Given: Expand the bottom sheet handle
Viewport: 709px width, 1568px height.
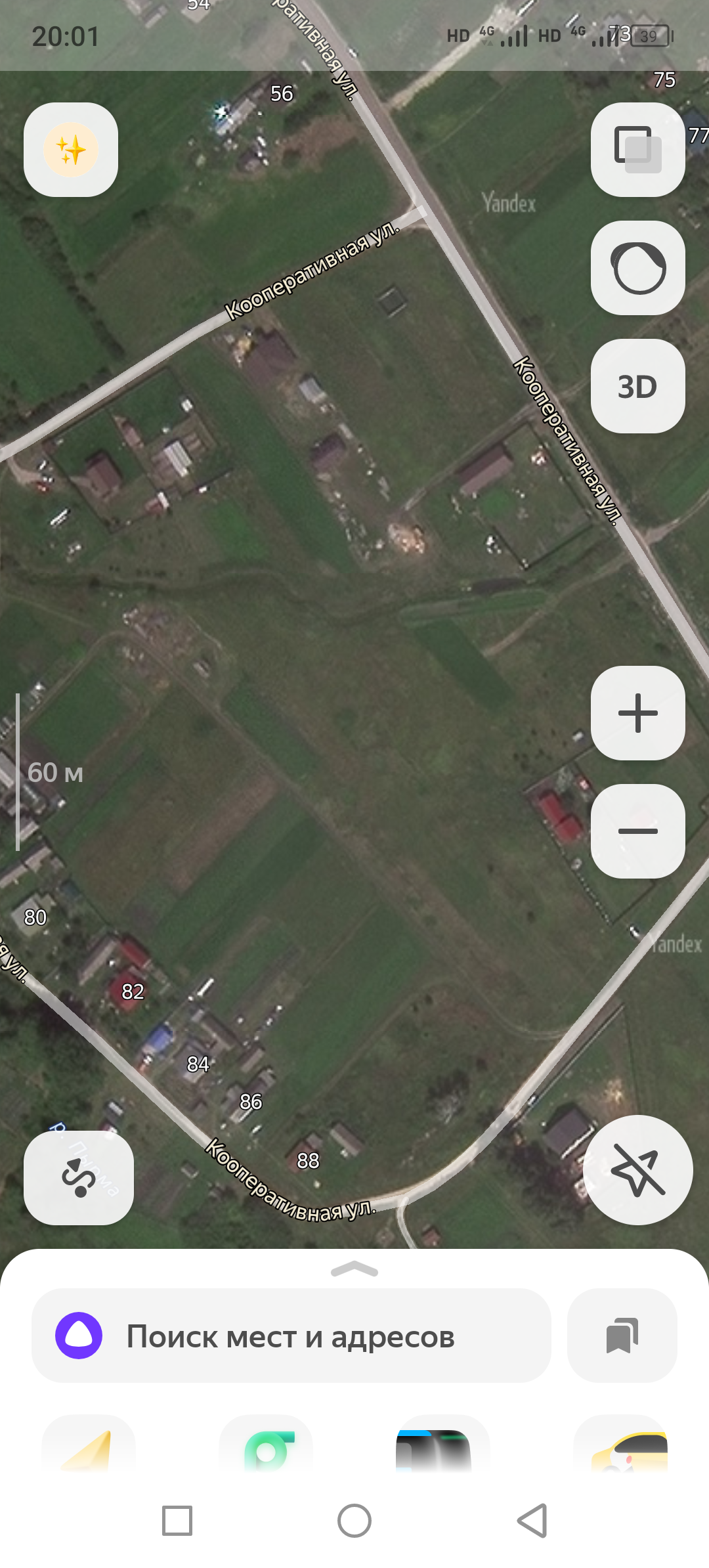Looking at the screenshot, I should tap(354, 1269).
